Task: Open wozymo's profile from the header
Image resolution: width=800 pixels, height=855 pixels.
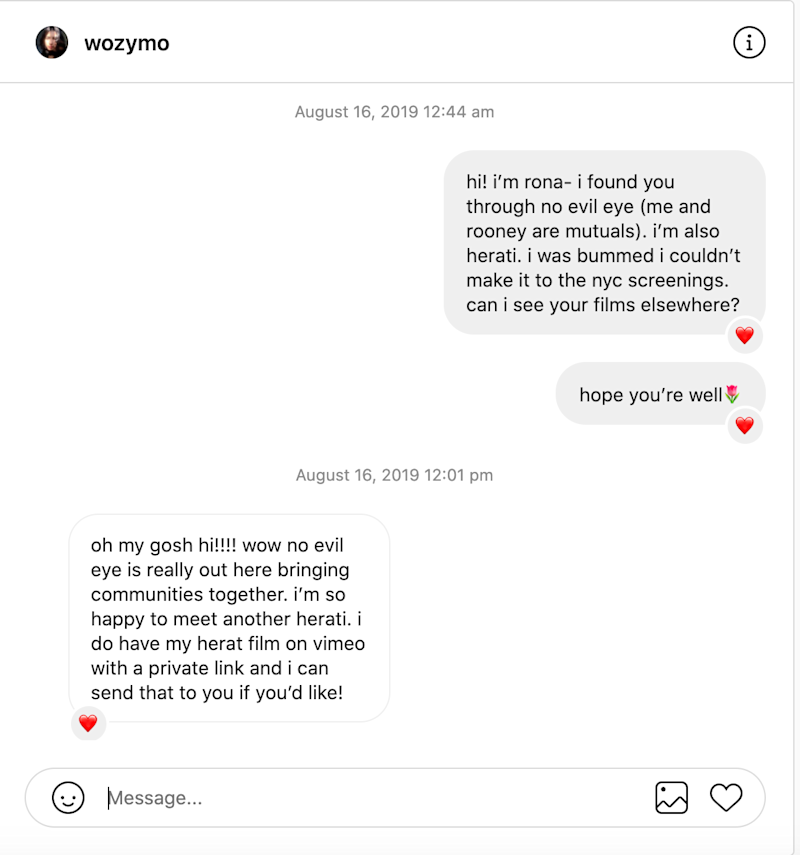Action: tap(126, 43)
